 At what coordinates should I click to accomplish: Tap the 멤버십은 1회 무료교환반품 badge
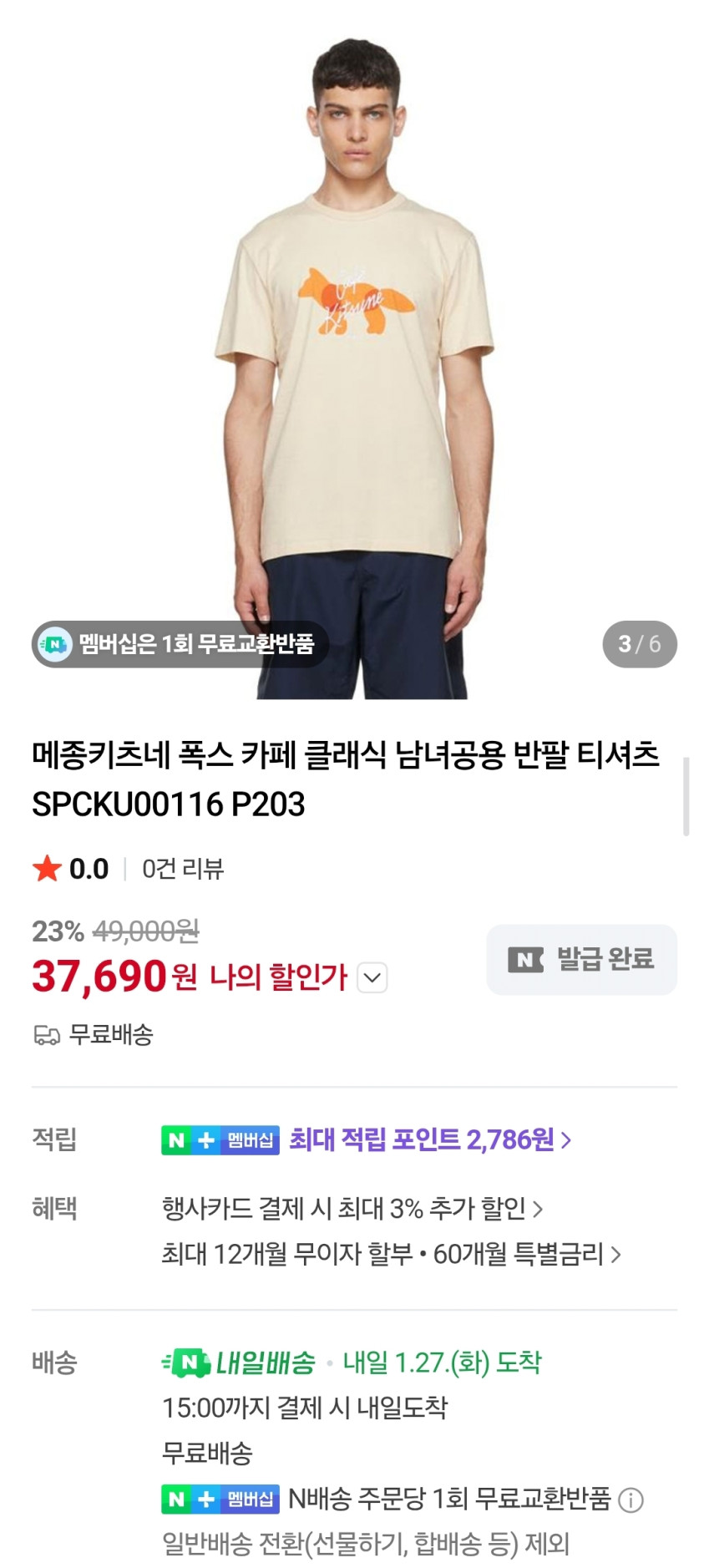click(179, 644)
